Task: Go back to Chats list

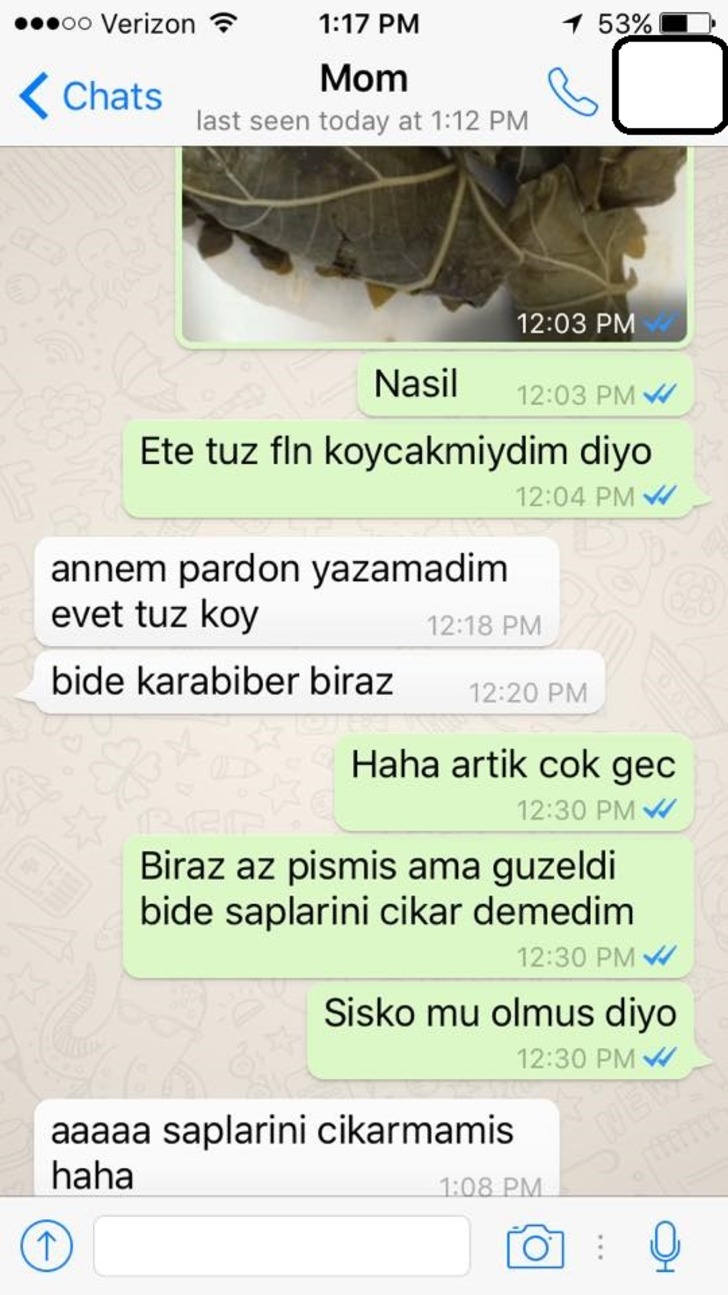Action: (90, 97)
